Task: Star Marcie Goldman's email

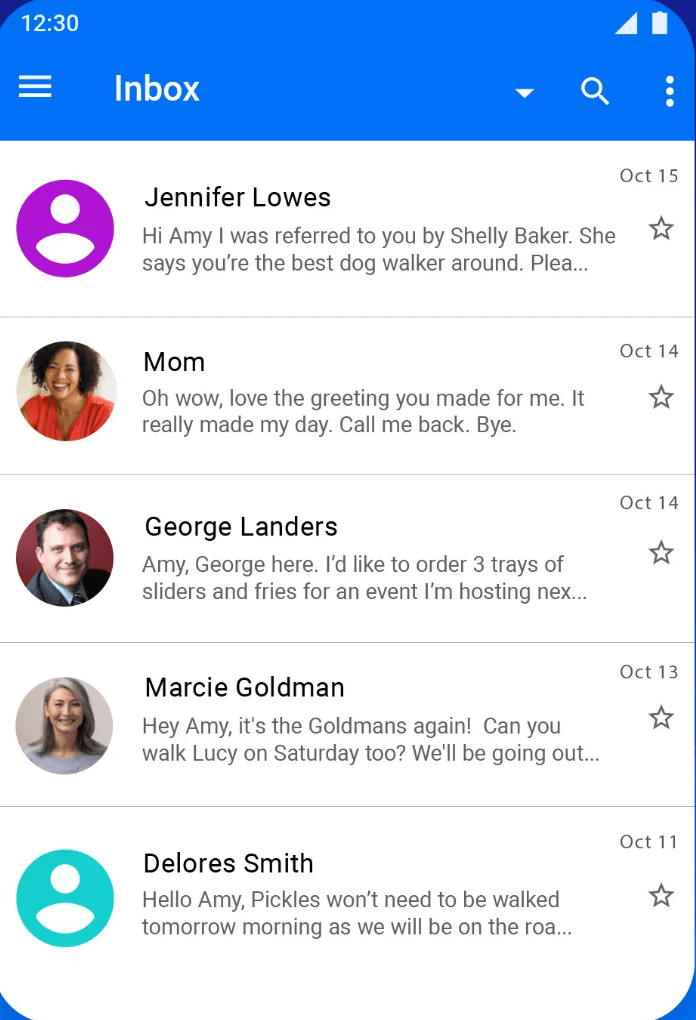Action: click(661, 717)
